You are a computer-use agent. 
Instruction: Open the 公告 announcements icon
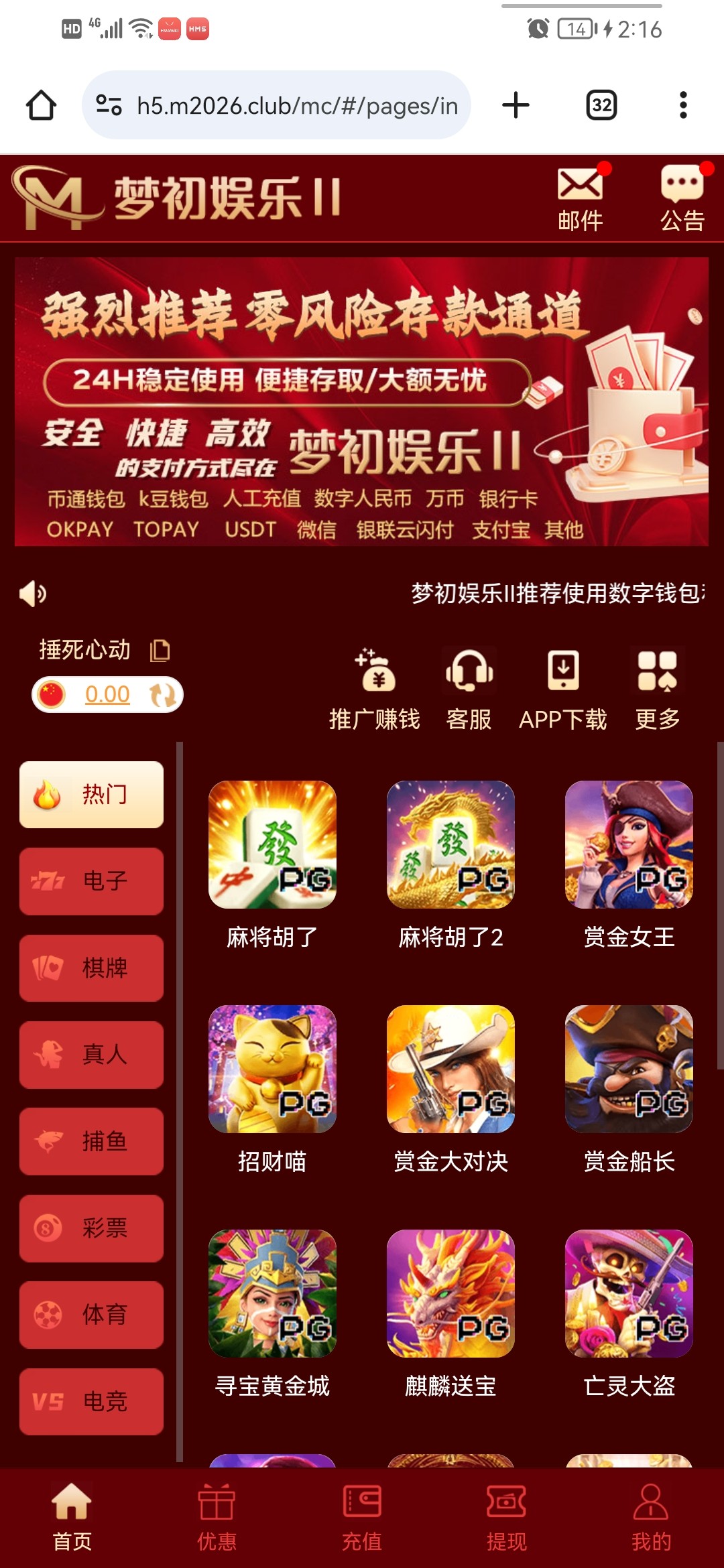click(x=682, y=198)
